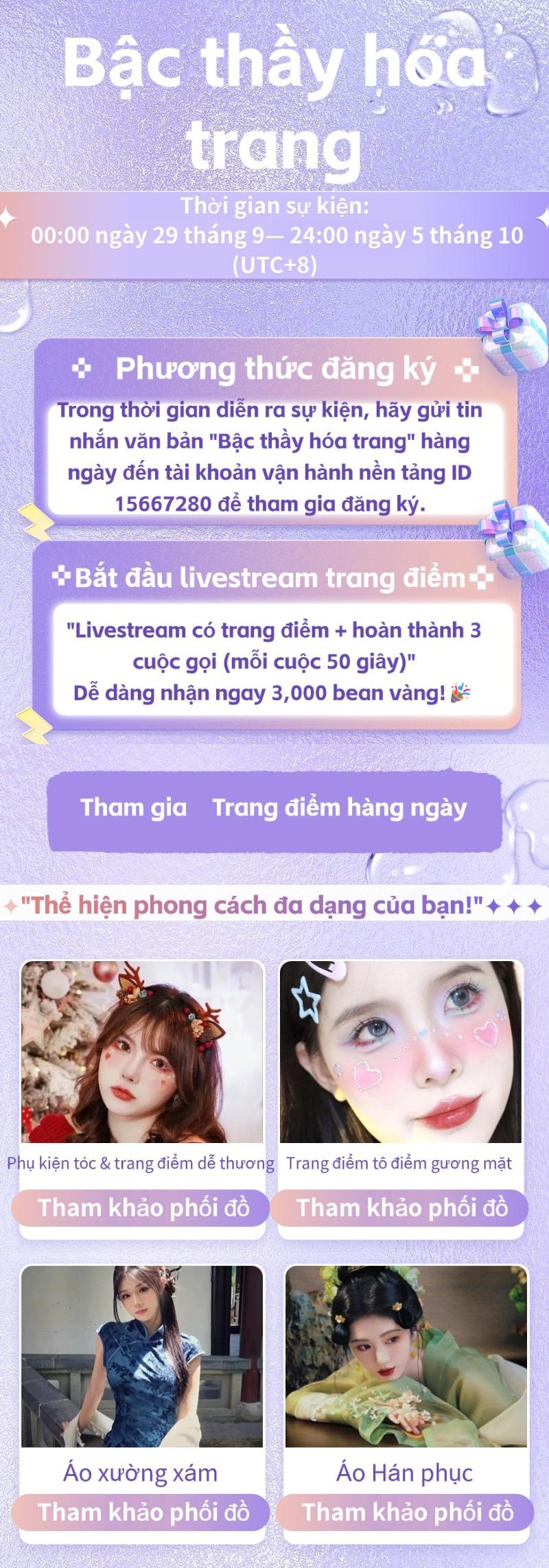Select the Tham gia tab

coord(134,807)
